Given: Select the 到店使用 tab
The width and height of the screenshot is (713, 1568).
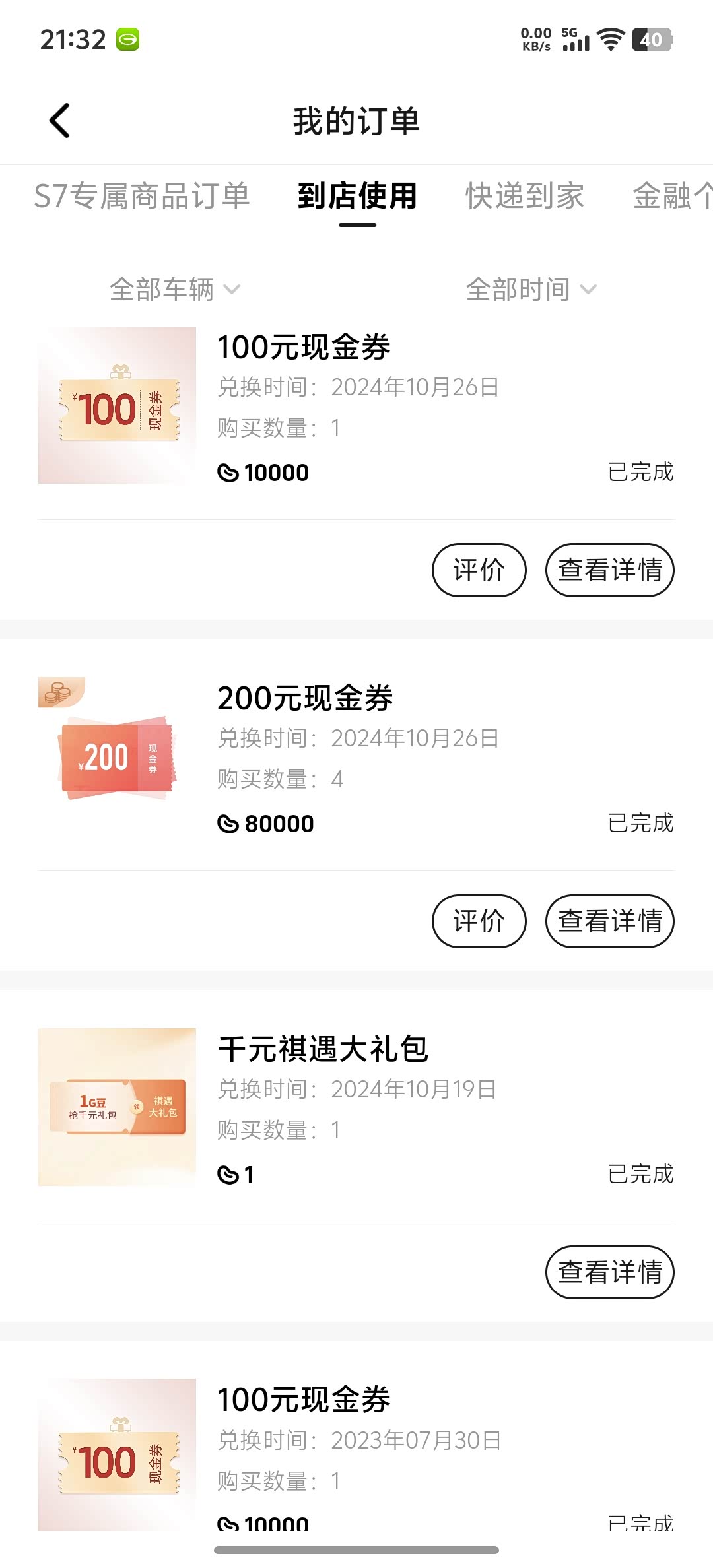Looking at the screenshot, I should [x=357, y=196].
